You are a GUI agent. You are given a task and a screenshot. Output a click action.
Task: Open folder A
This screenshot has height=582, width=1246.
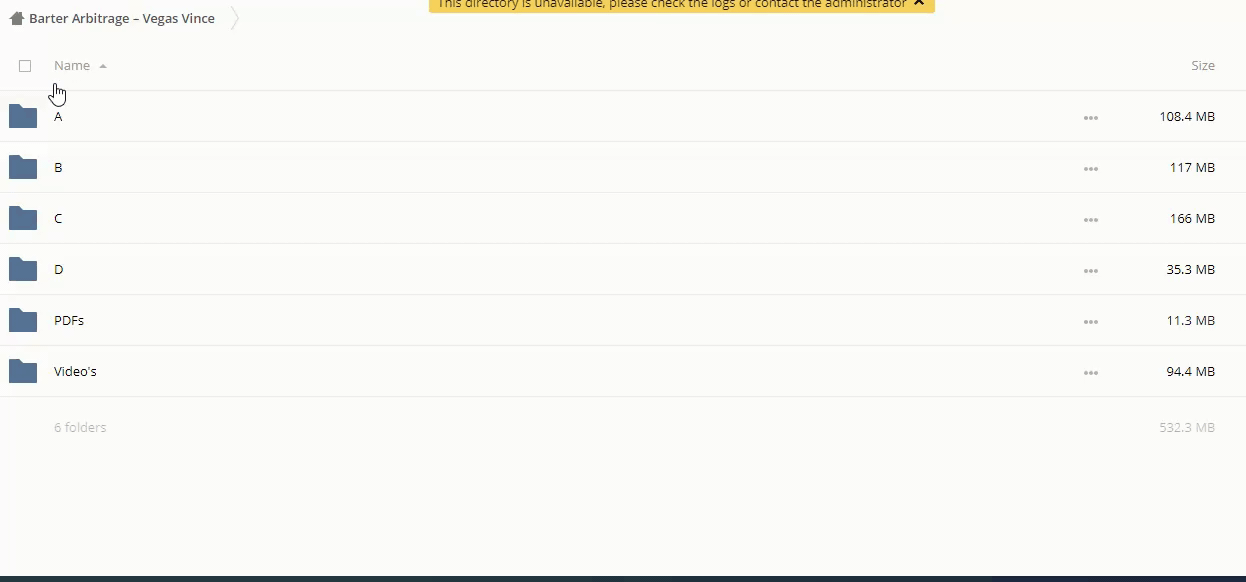(58, 117)
